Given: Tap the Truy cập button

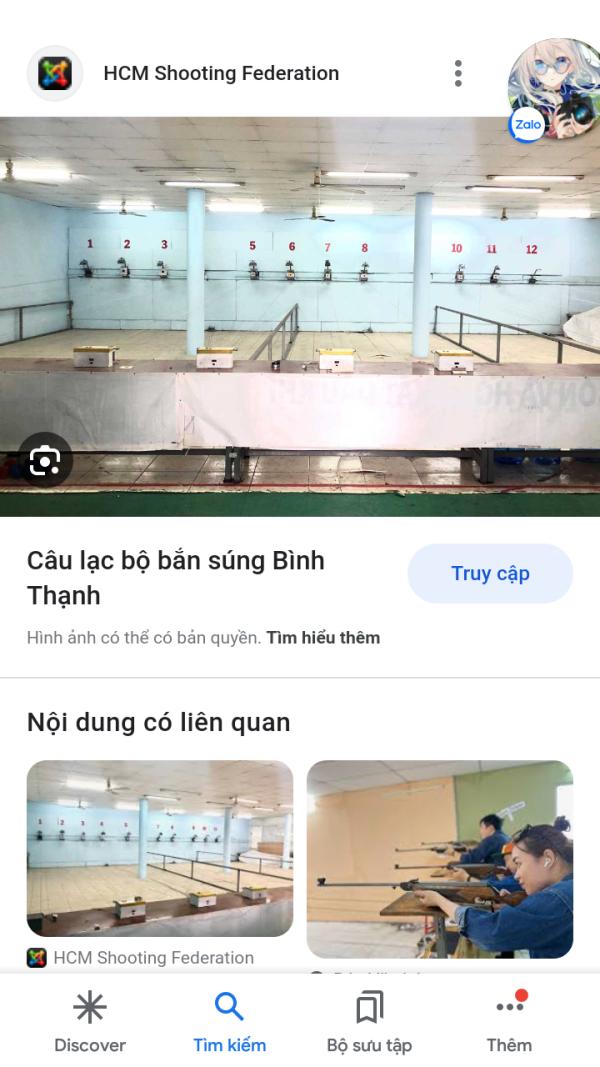Looking at the screenshot, I should point(490,574).
